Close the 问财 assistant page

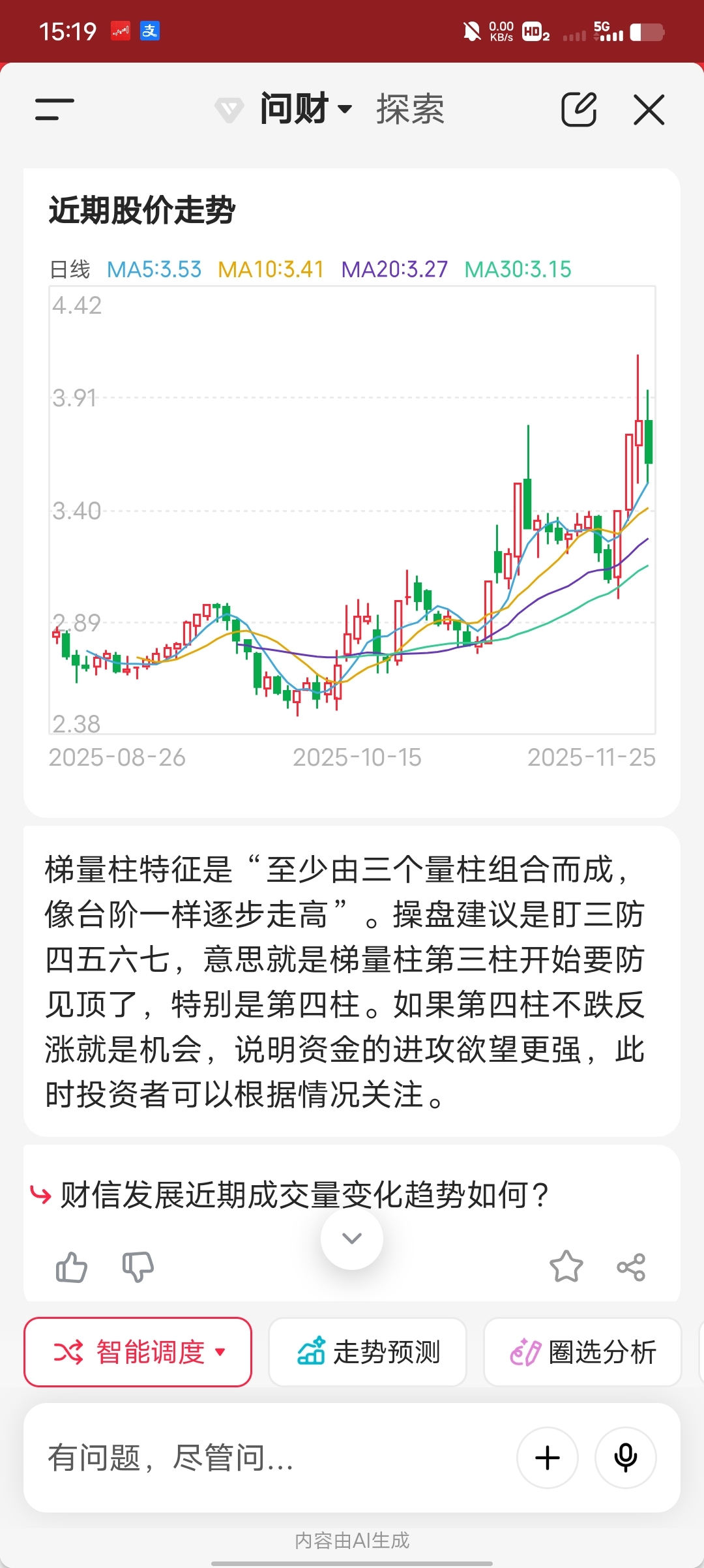click(649, 109)
